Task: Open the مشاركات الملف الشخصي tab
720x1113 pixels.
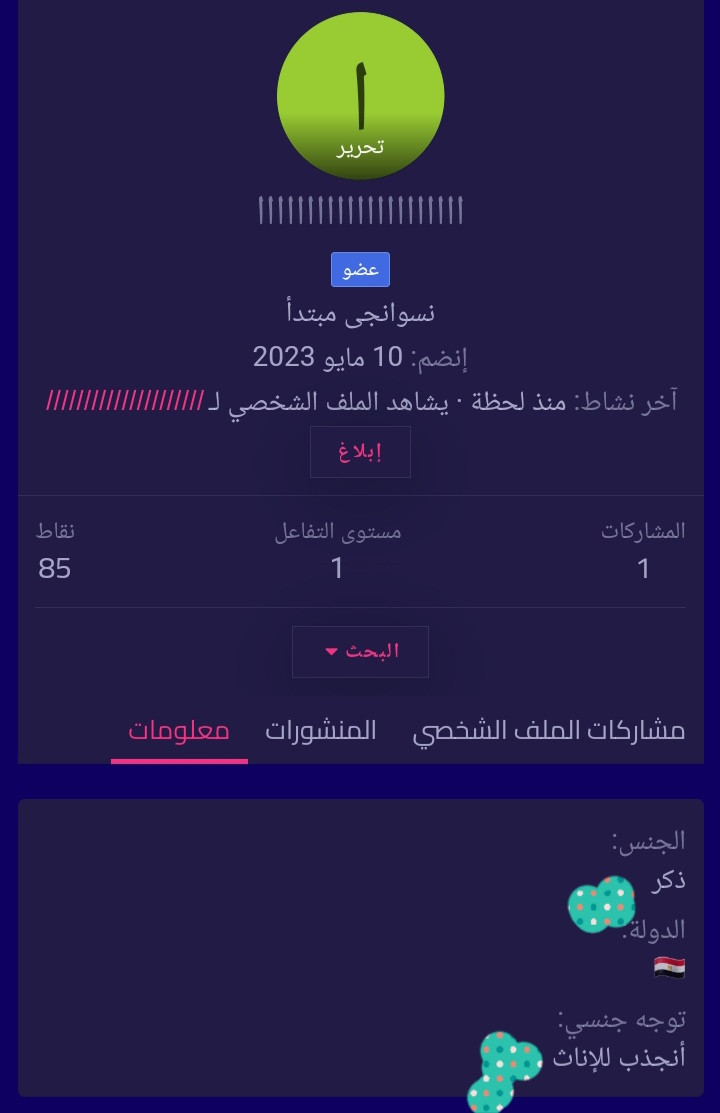Action: (x=549, y=730)
